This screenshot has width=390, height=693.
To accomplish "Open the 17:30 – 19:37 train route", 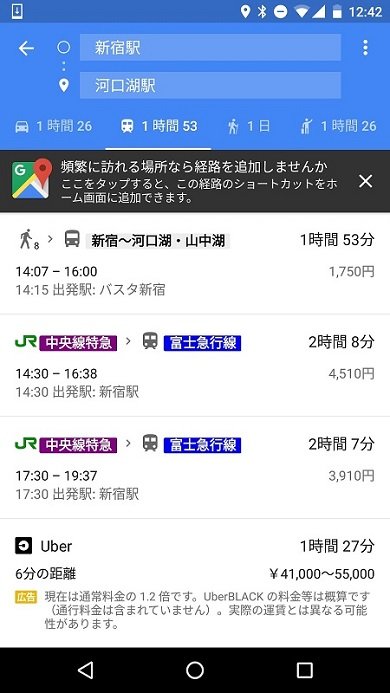I will coord(195,468).
